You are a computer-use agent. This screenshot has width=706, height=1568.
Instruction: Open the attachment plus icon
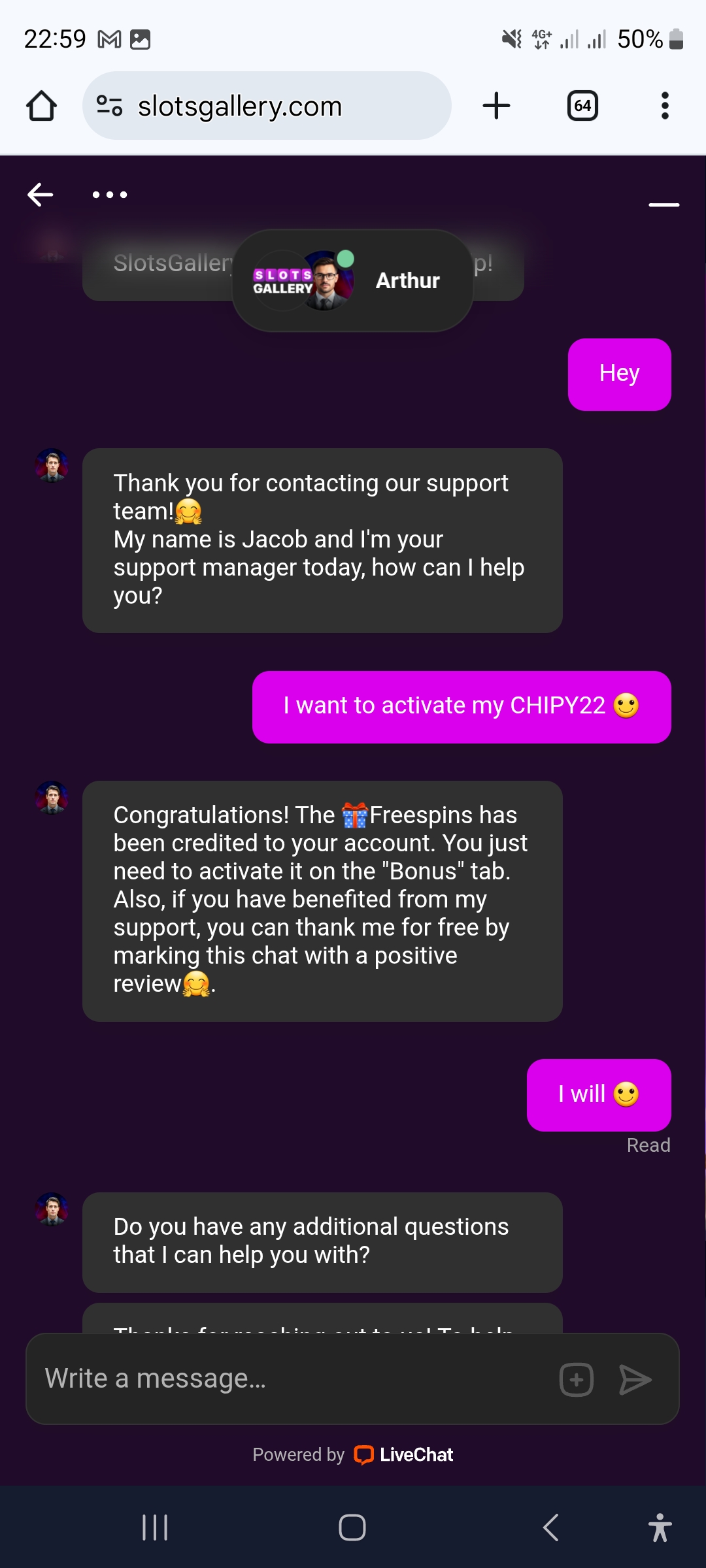(577, 1379)
